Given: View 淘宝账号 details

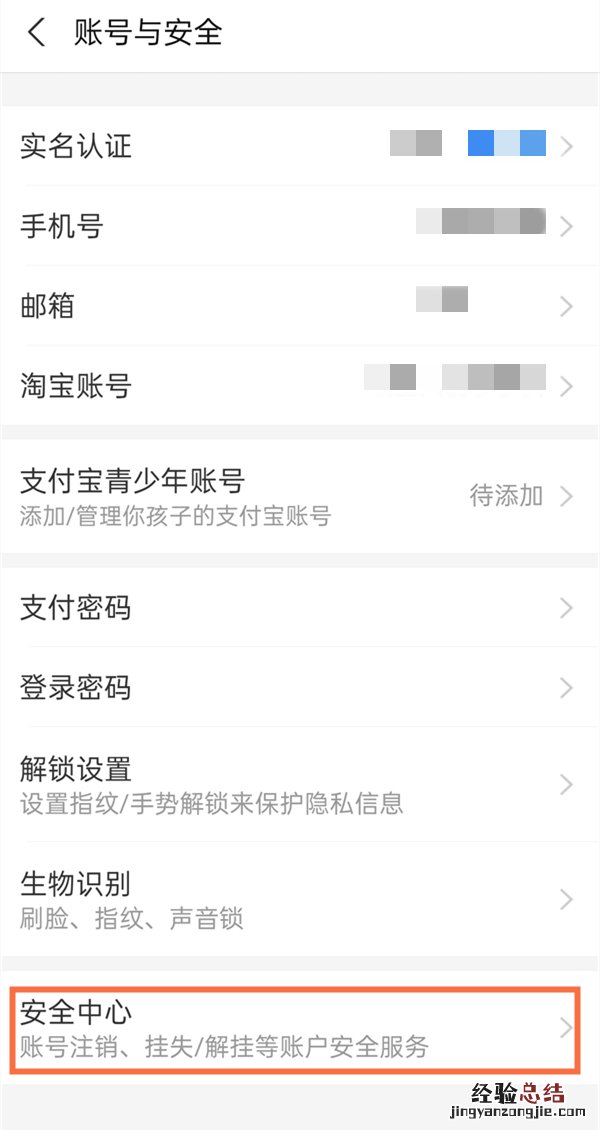Looking at the screenshot, I should 298,385.
